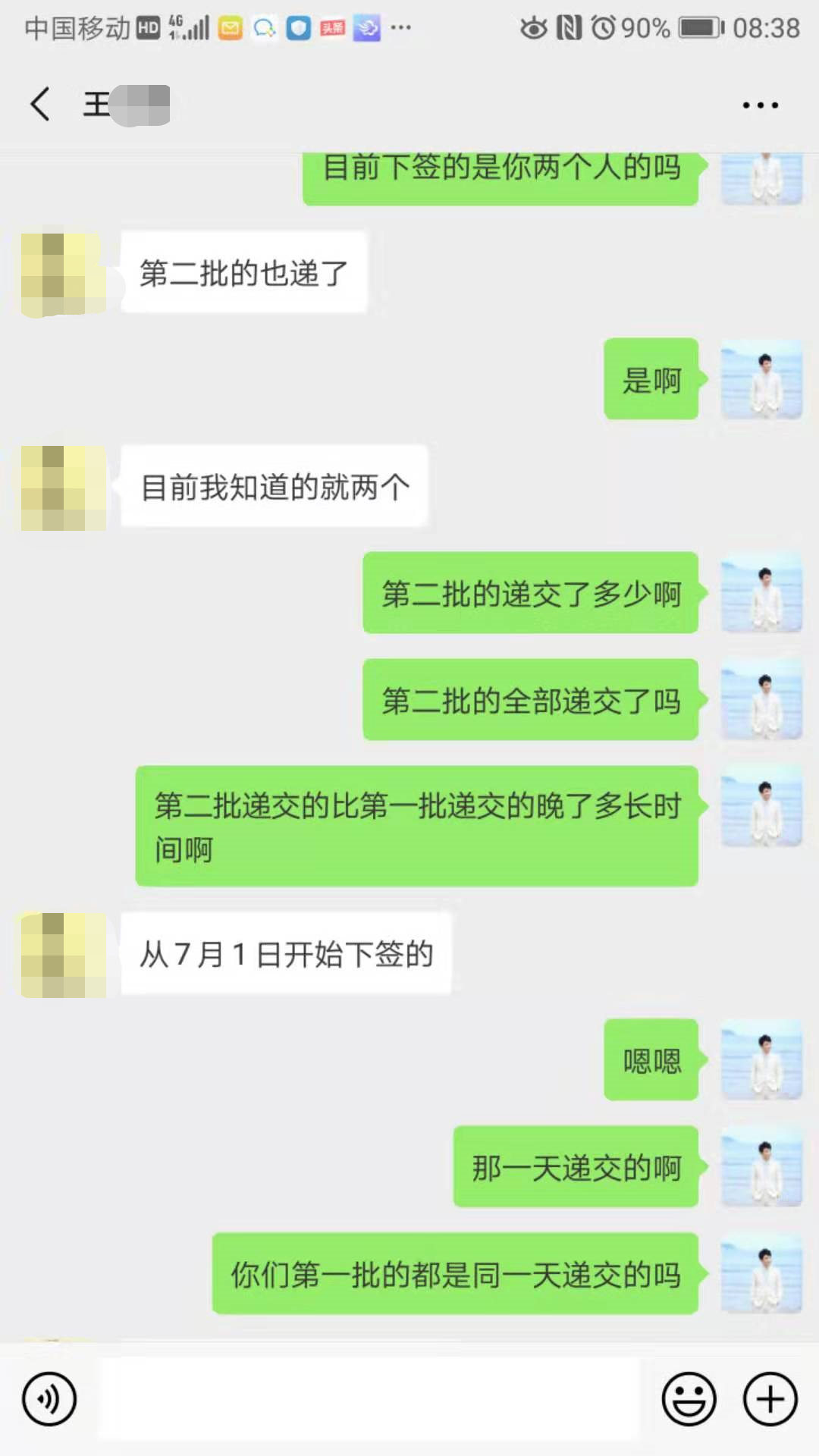Screen dimensions: 819x1456
Task: Open my avatar beside "是啊" message
Action: coord(761,379)
